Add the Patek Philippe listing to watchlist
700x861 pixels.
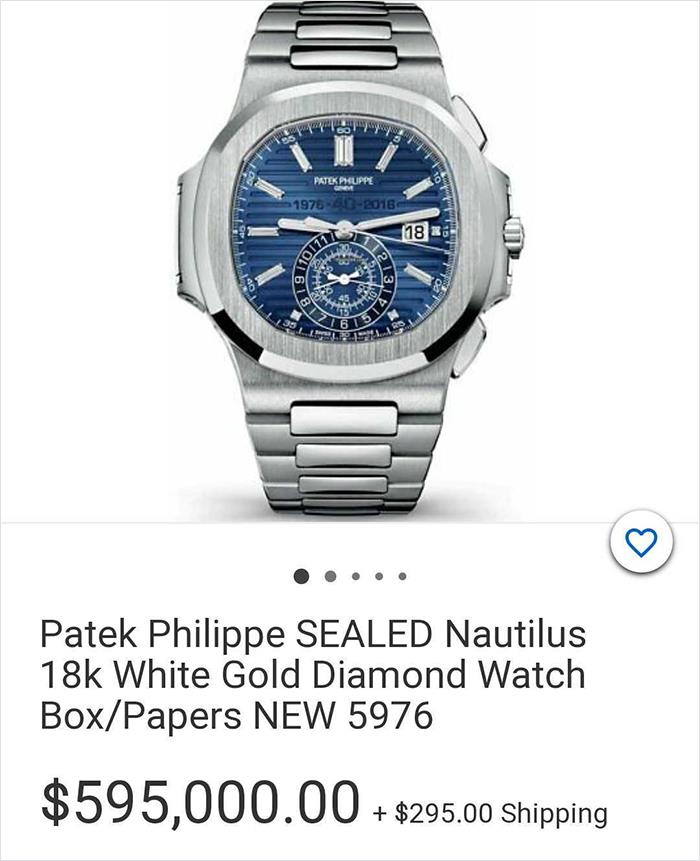click(x=641, y=542)
